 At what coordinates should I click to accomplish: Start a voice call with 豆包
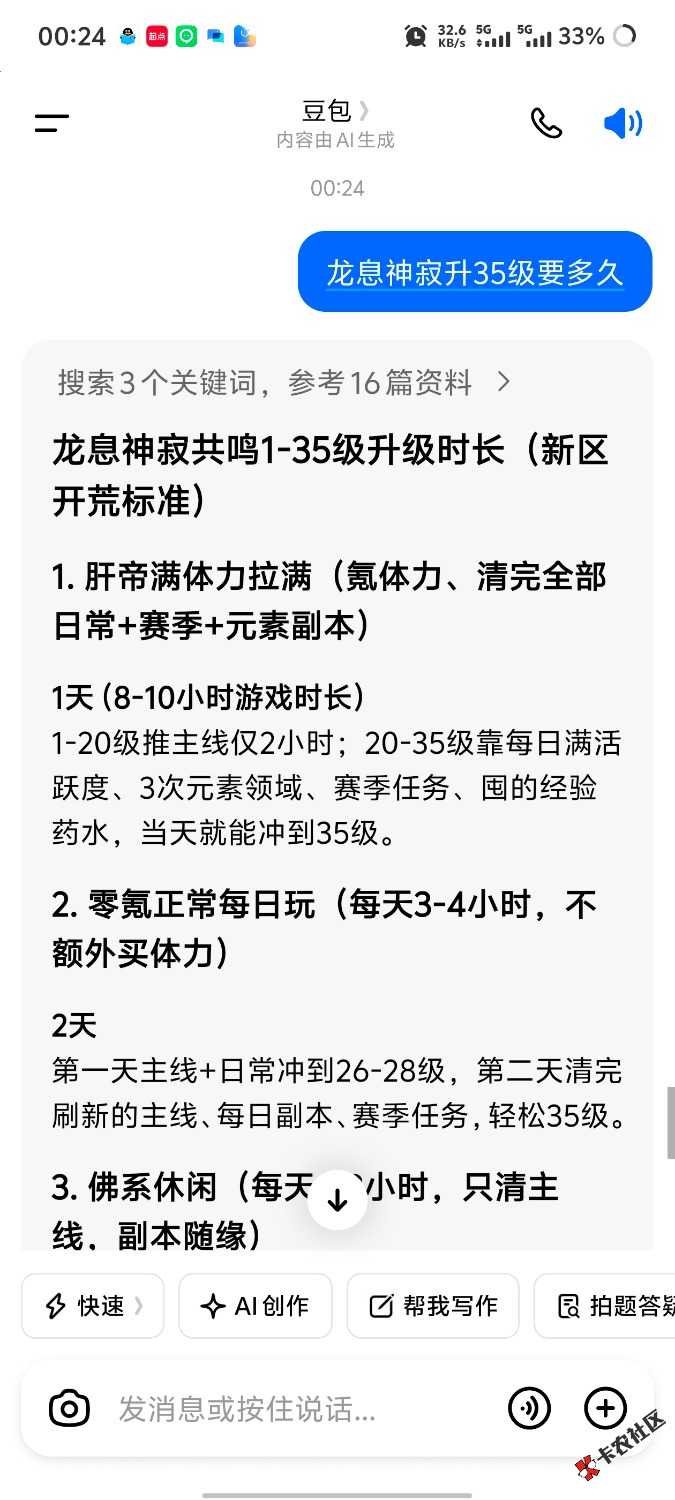point(546,123)
